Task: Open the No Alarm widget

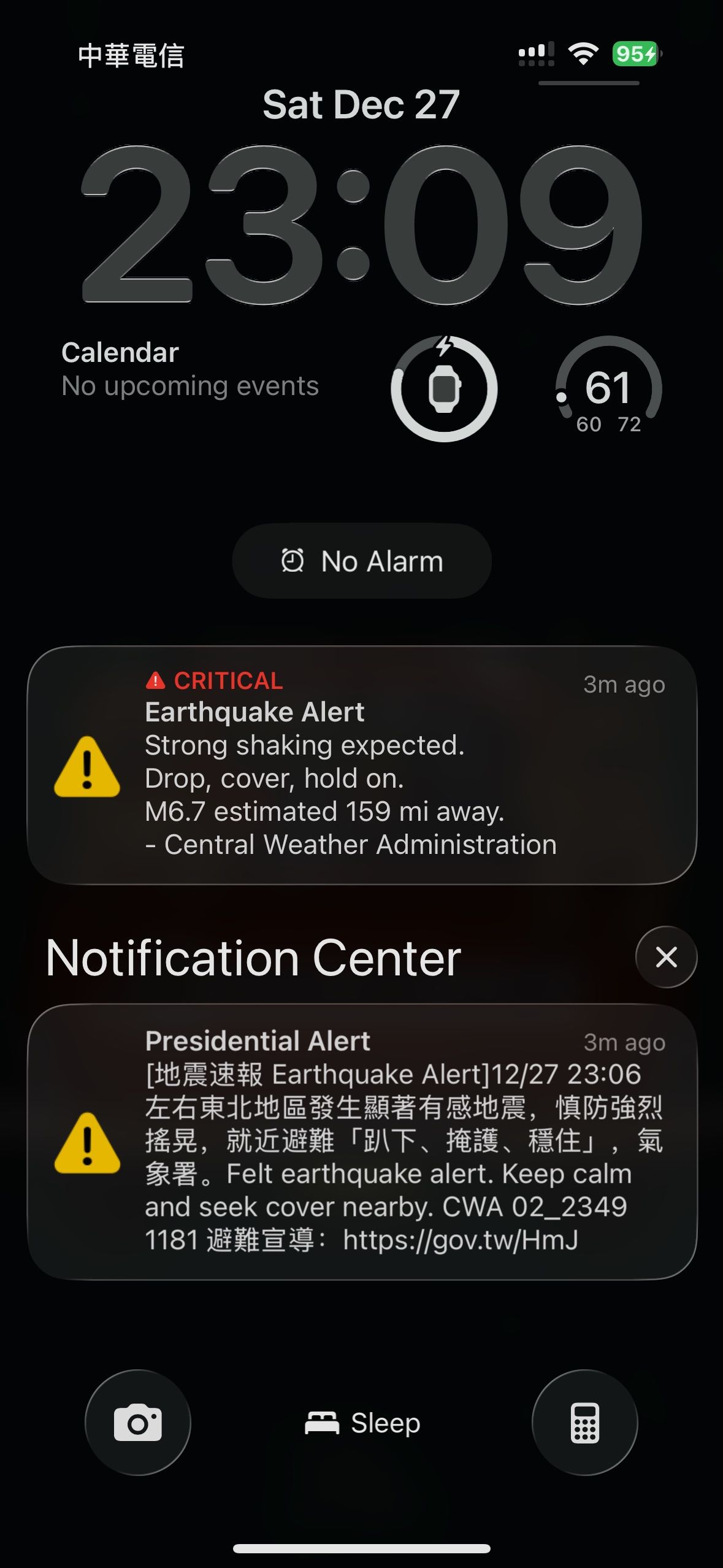Action: (362, 561)
